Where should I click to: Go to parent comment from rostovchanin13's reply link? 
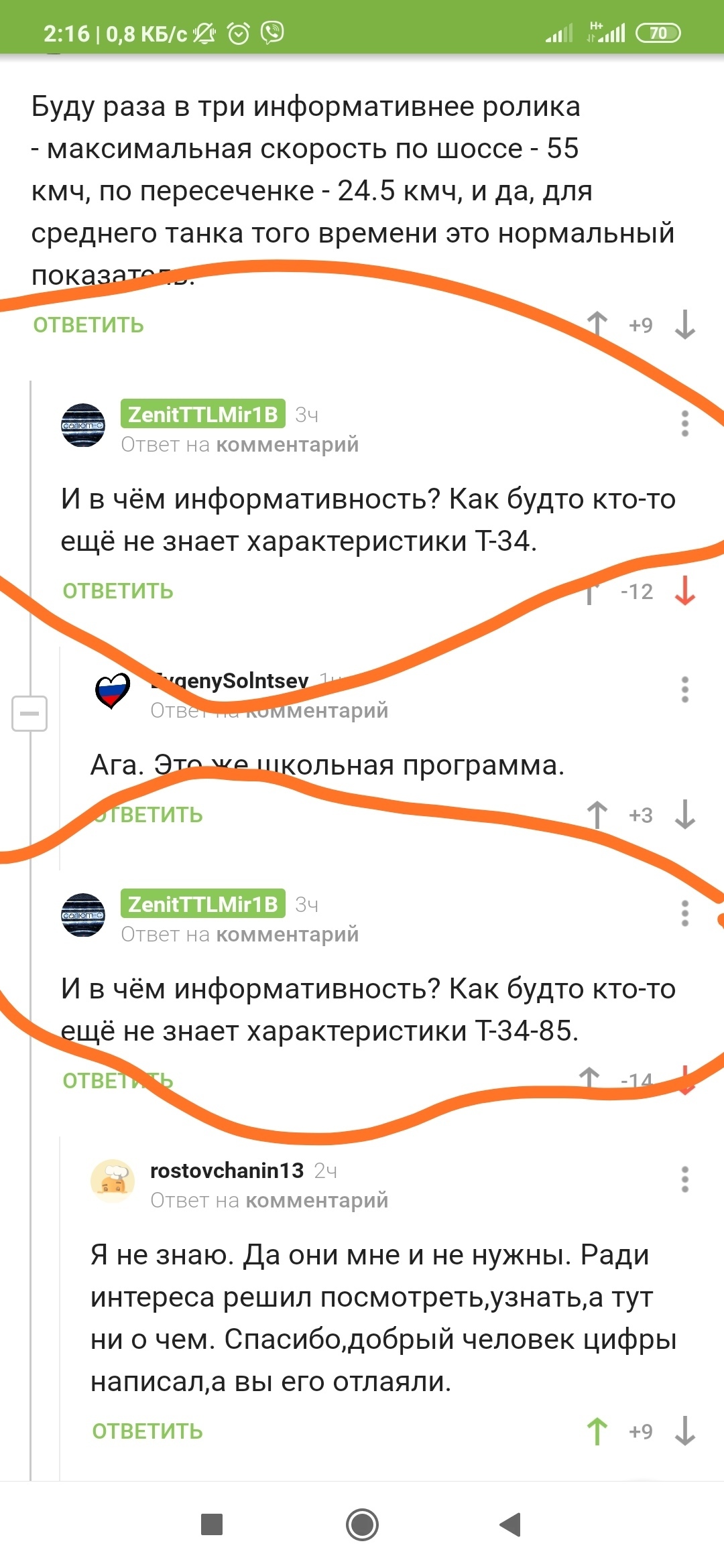point(317,1199)
